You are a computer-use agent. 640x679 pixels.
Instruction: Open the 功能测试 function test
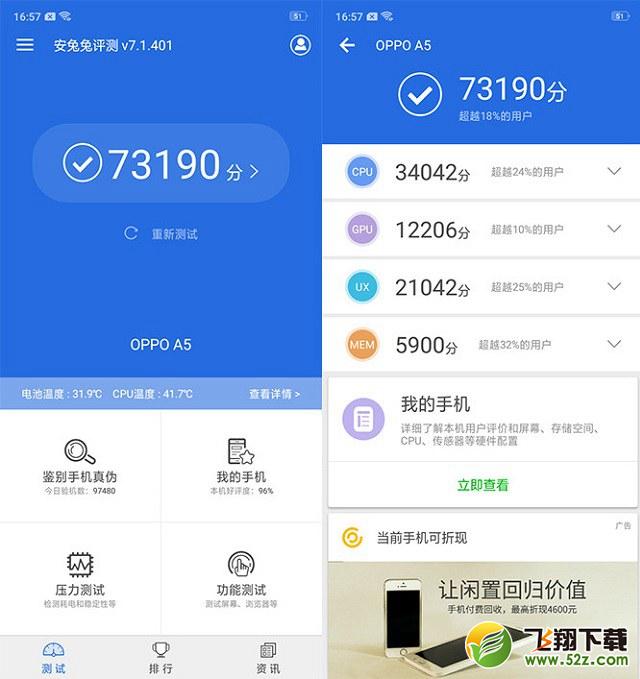[241, 578]
